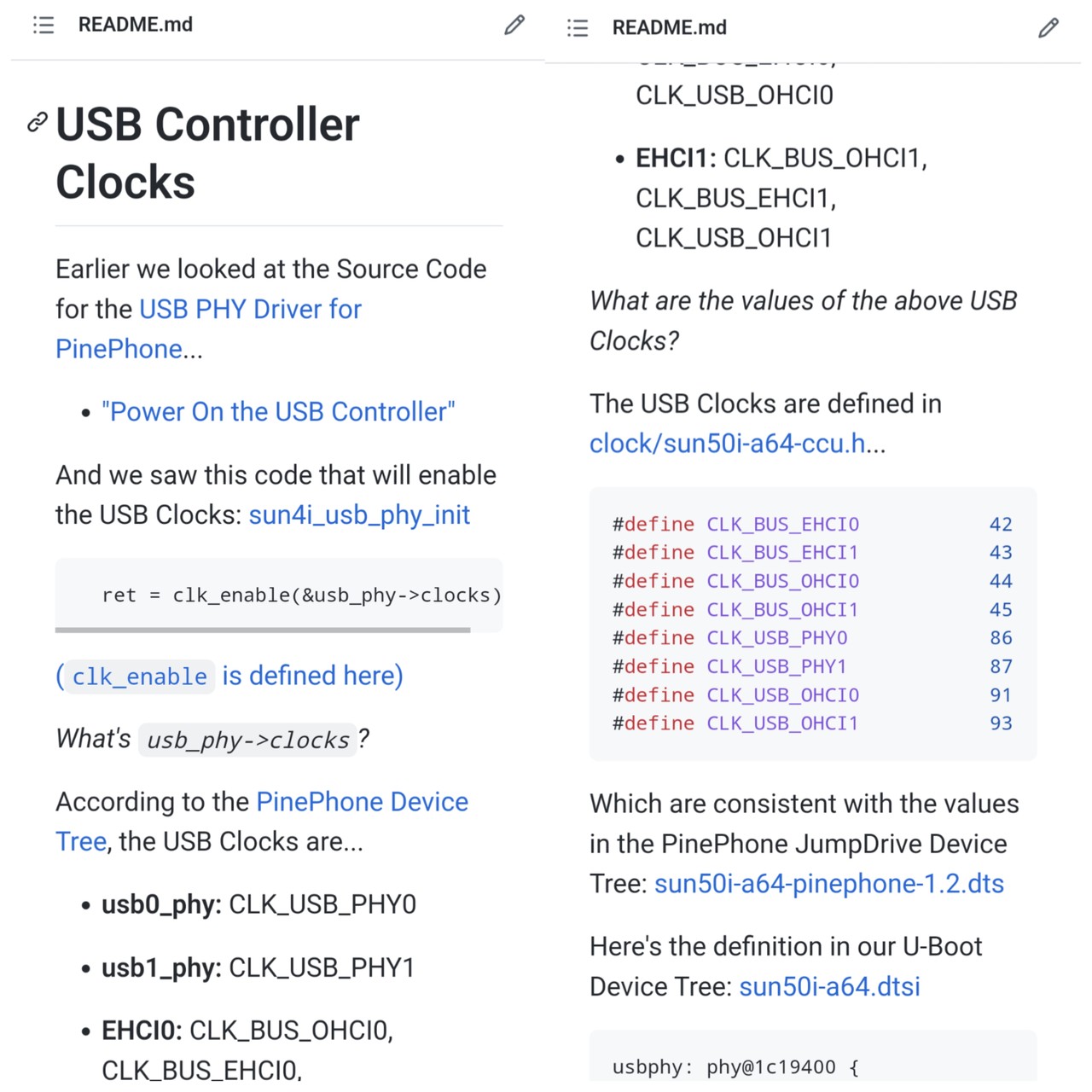
Task: Tap the anchor link icon beside USB Controller Clocks
Action: click(x=37, y=123)
